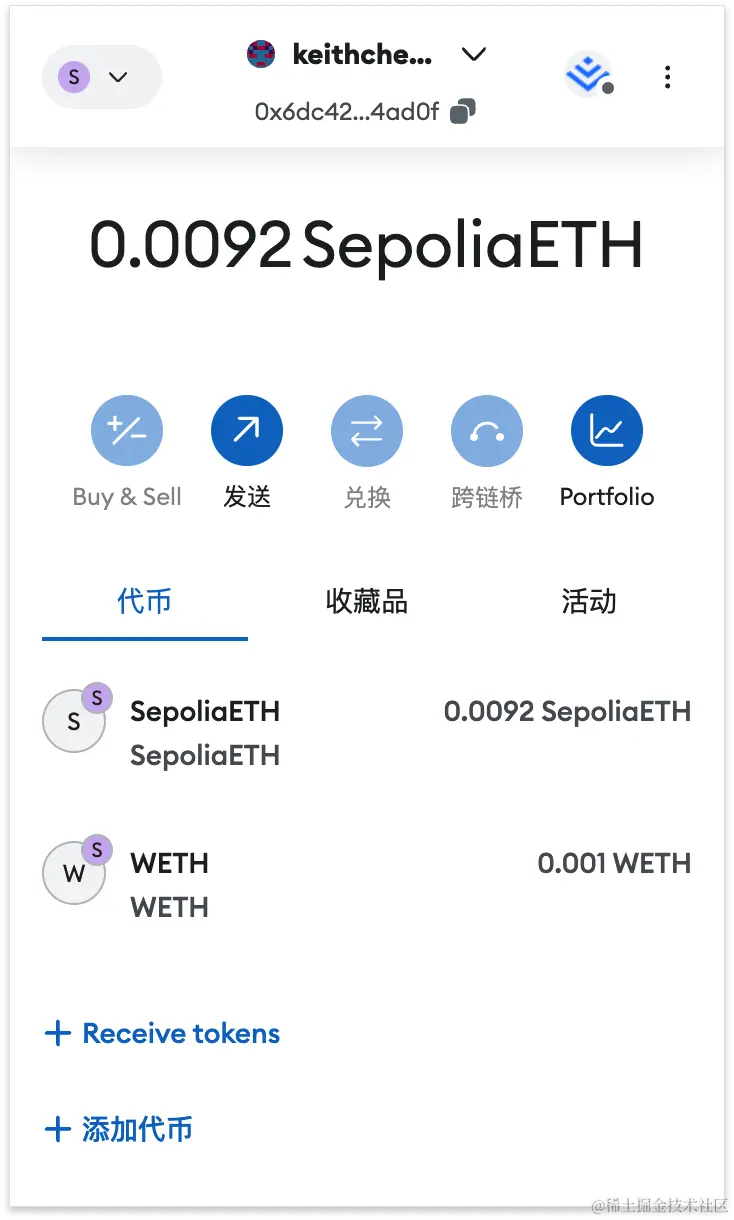Switch to the 活动 activity tab

pos(589,601)
